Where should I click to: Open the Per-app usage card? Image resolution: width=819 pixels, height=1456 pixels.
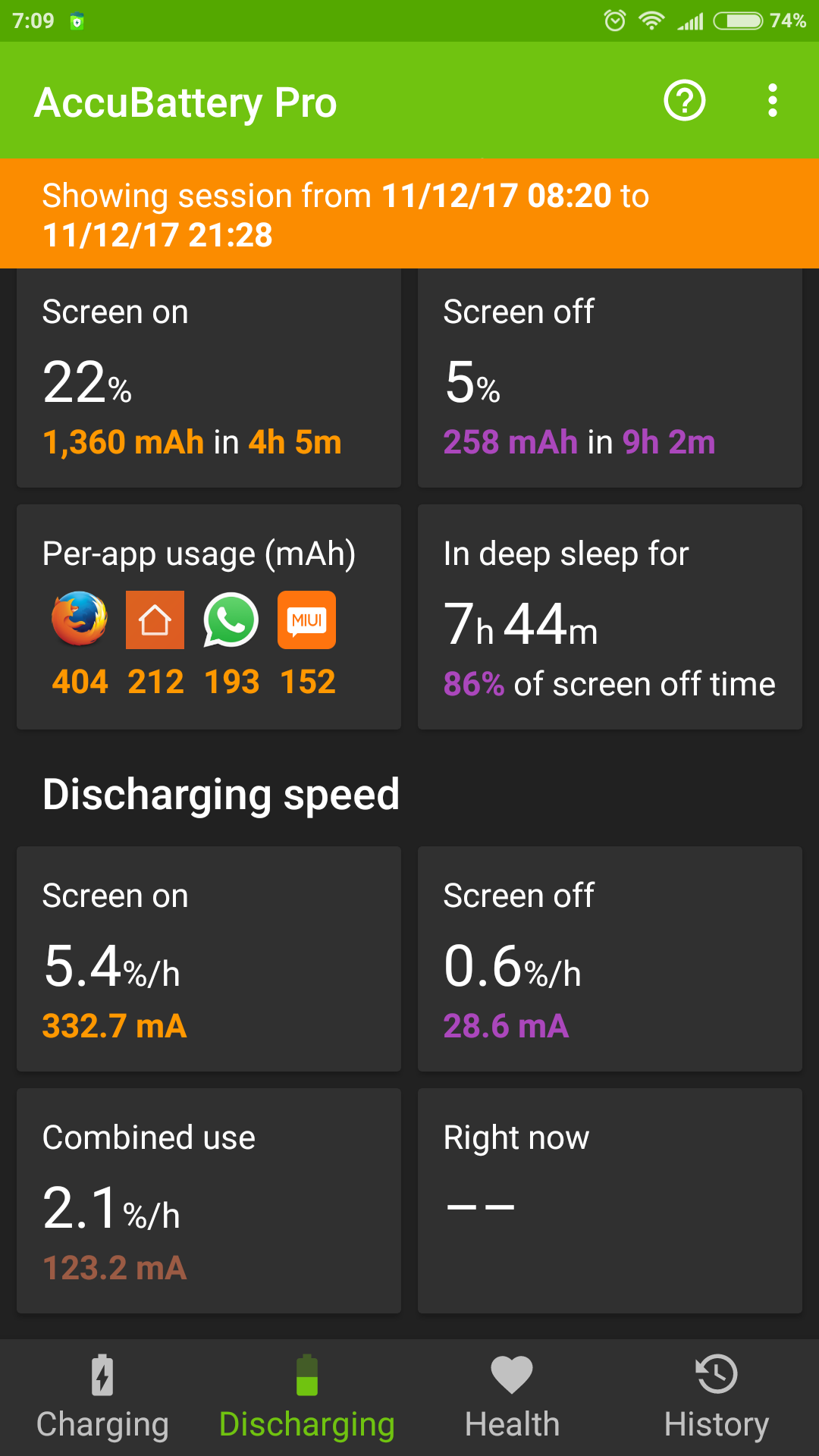[x=209, y=617]
